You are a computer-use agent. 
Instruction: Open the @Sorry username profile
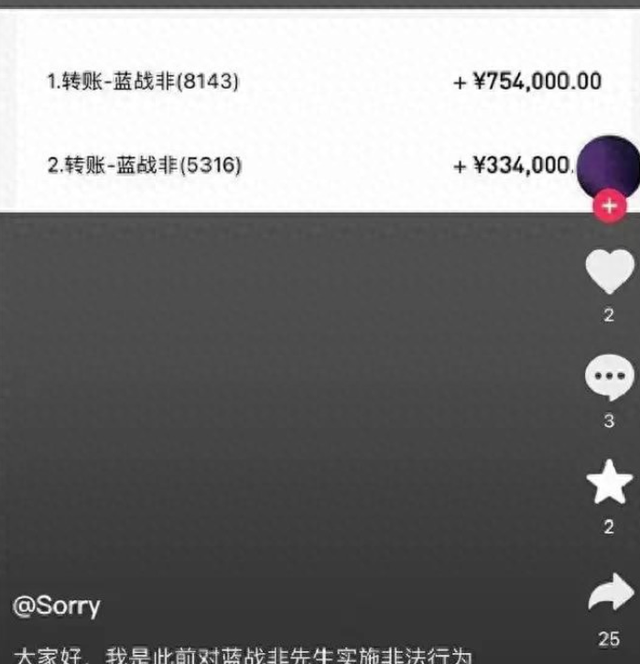(56, 606)
